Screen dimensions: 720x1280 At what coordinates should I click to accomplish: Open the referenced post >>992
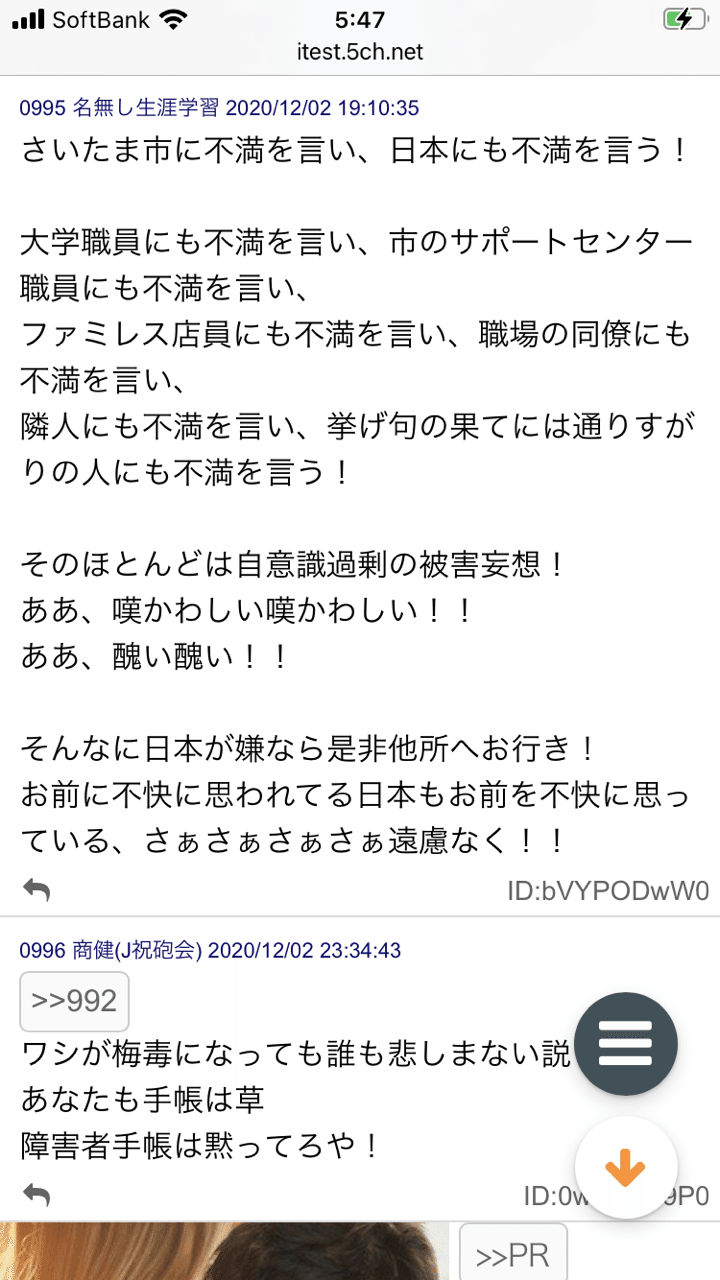(74, 1001)
